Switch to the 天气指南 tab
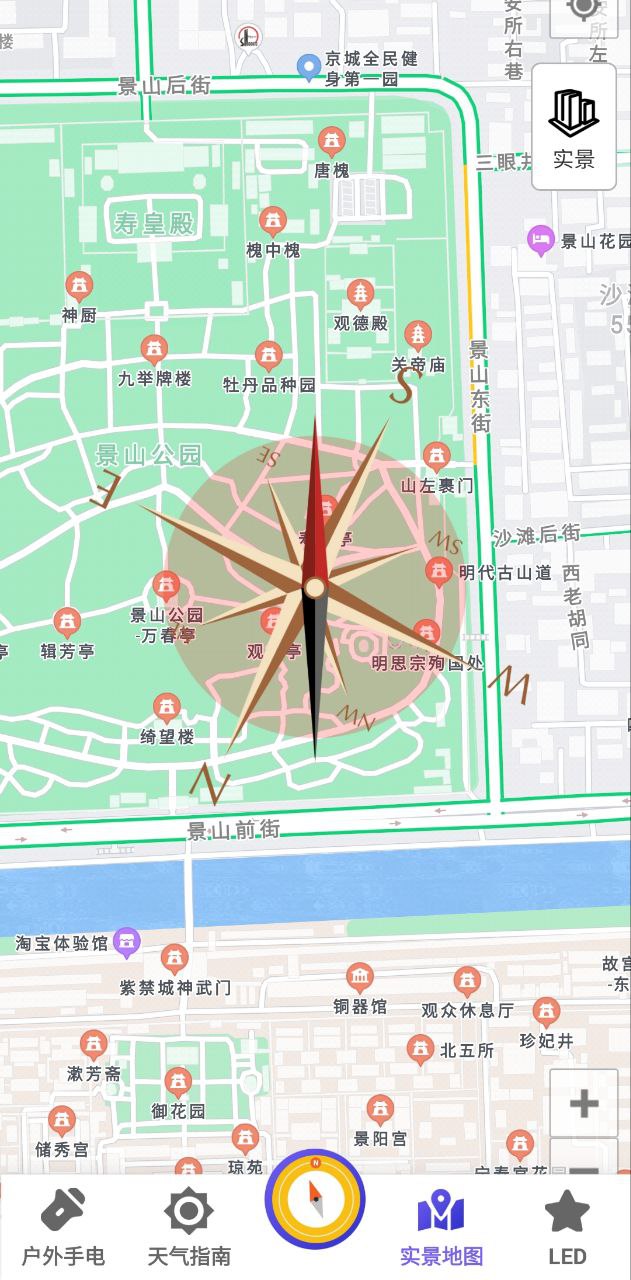This screenshot has width=631, height=1280. [x=188, y=1226]
